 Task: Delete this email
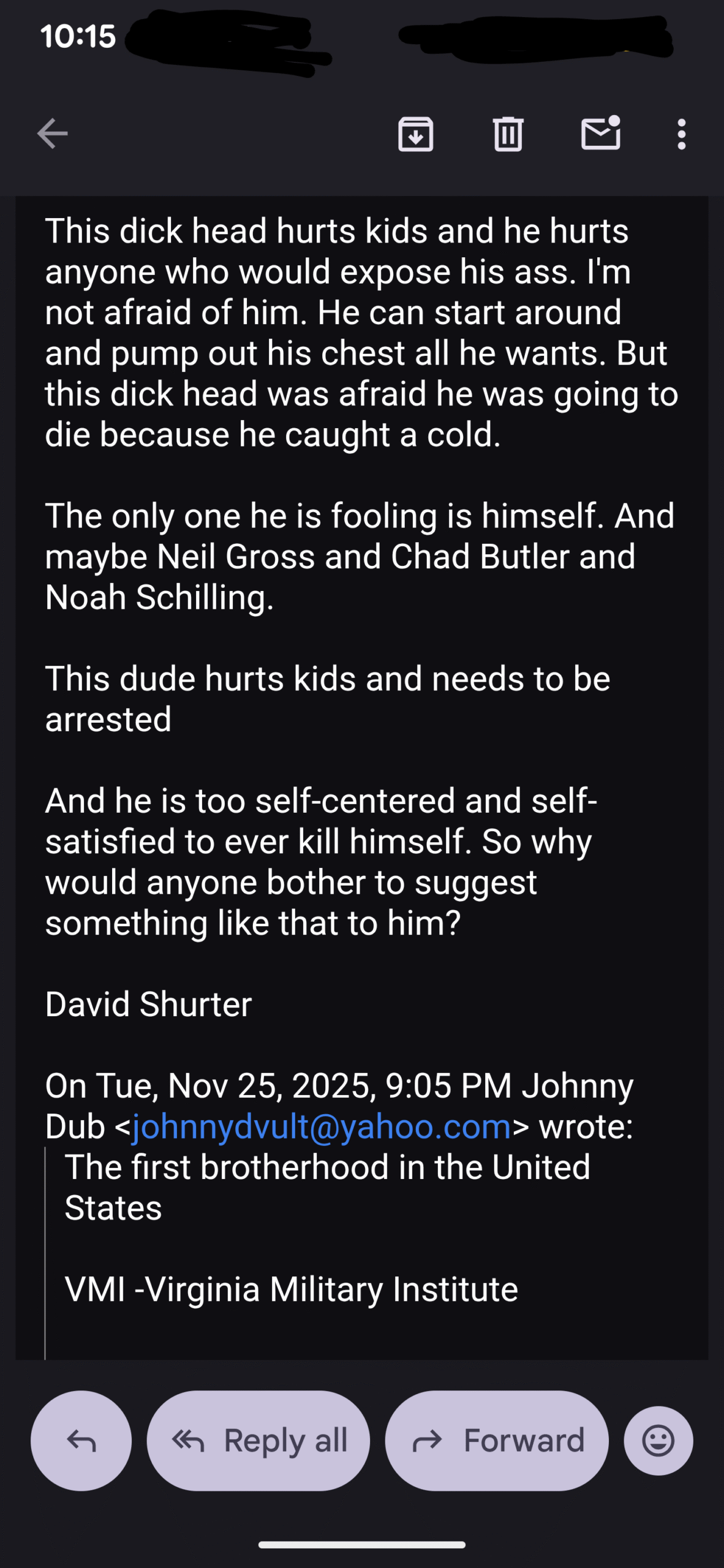pyautogui.click(x=508, y=134)
